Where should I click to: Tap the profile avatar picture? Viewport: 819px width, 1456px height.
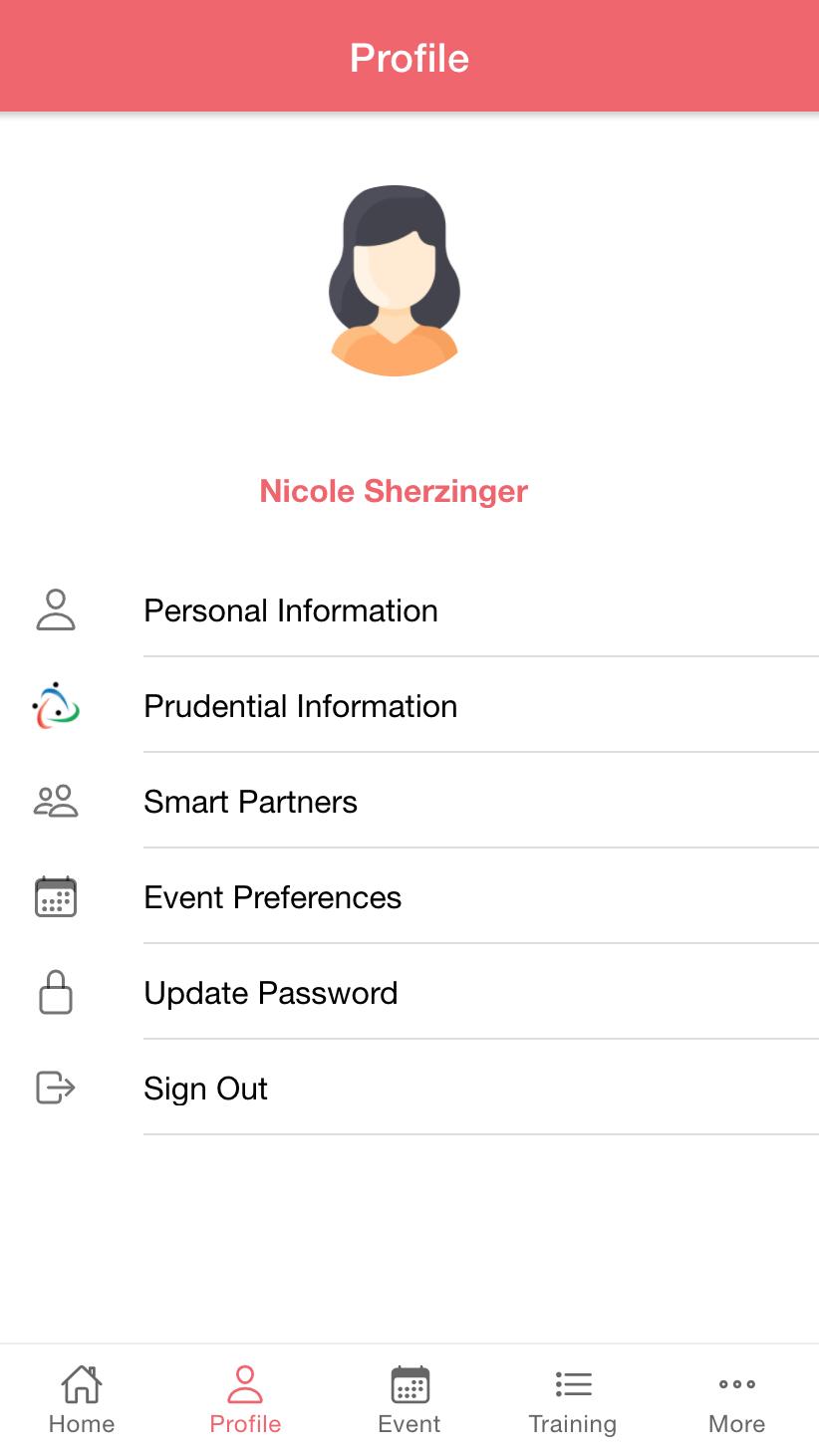pos(395,281)
